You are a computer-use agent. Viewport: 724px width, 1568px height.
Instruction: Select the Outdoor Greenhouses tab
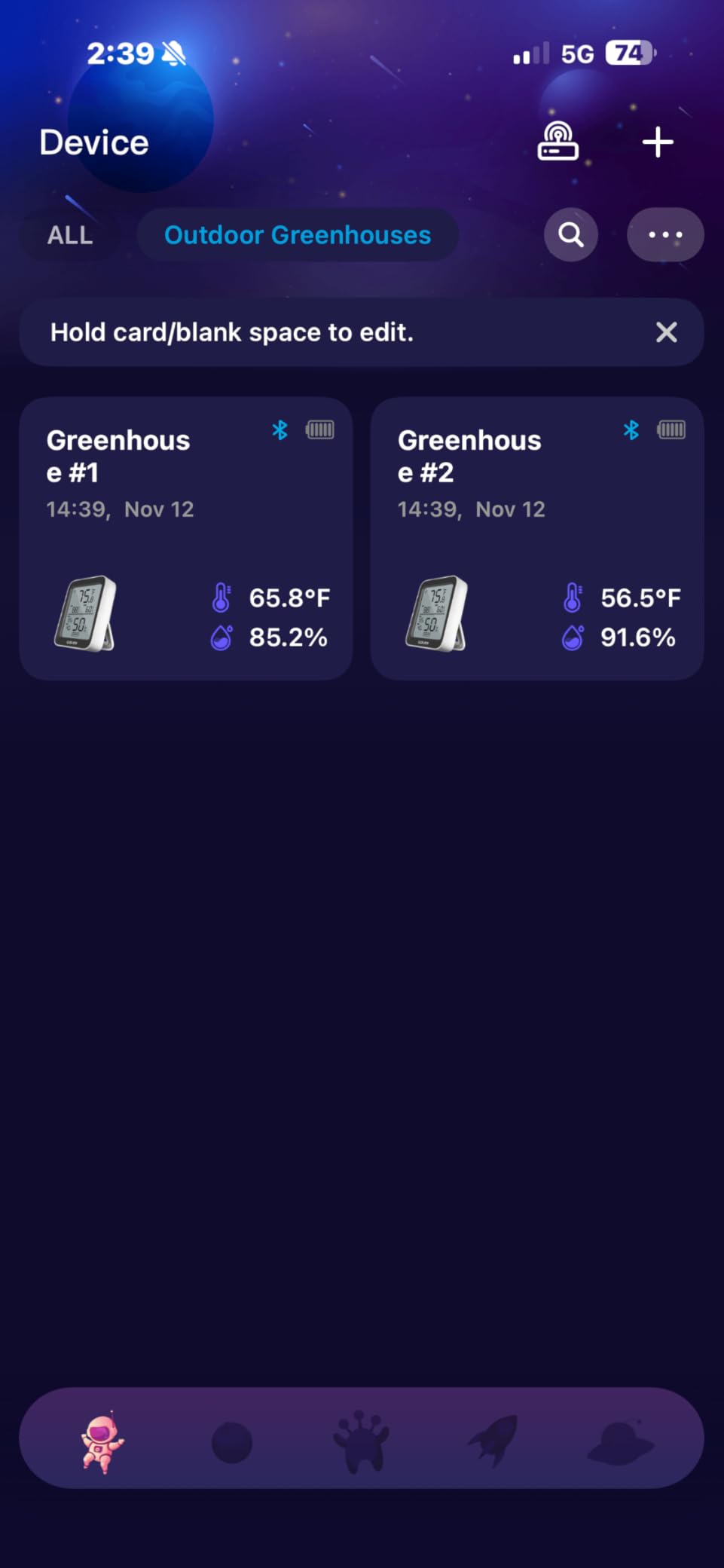coord(298,235)
